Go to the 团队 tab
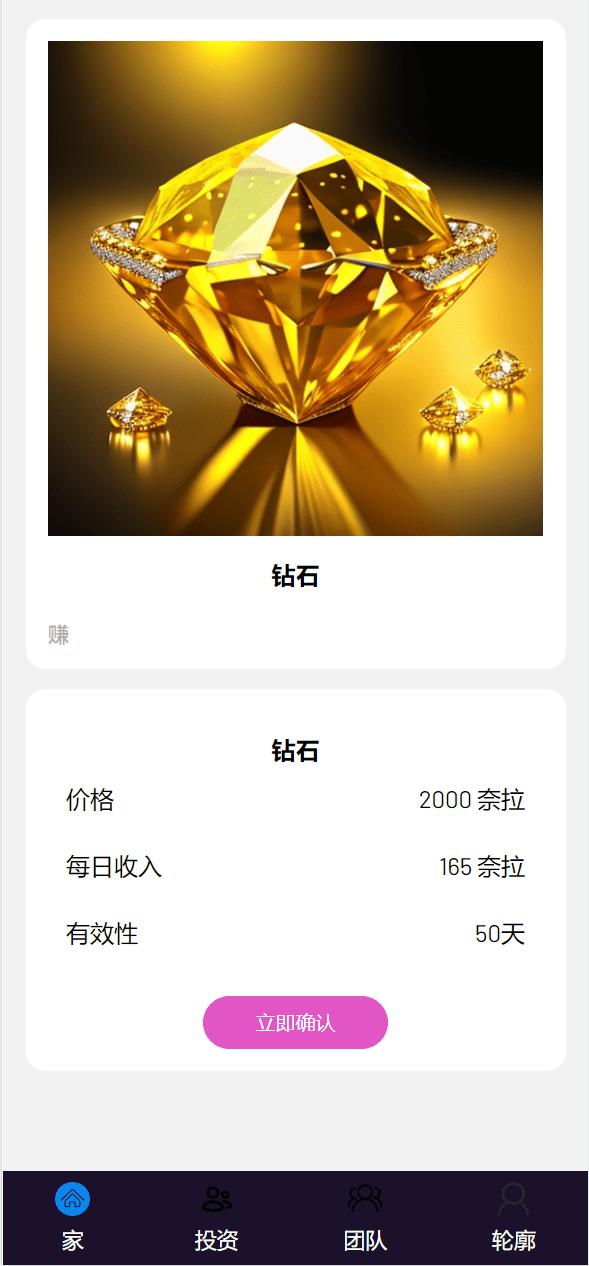The height and width of the screenshot is (1266, 589). (365, 1217)
